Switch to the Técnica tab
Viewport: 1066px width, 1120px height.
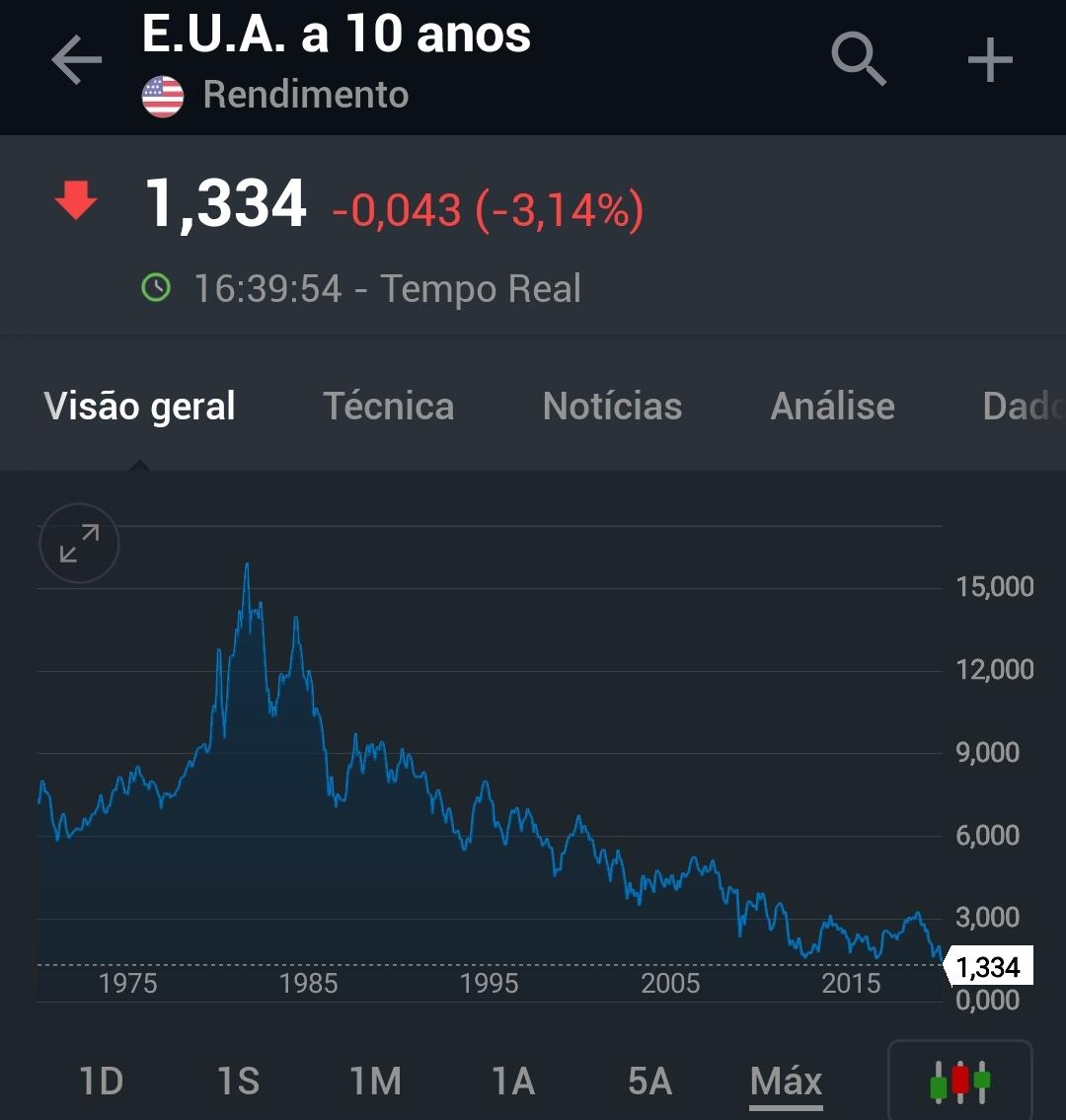(389, 407)
